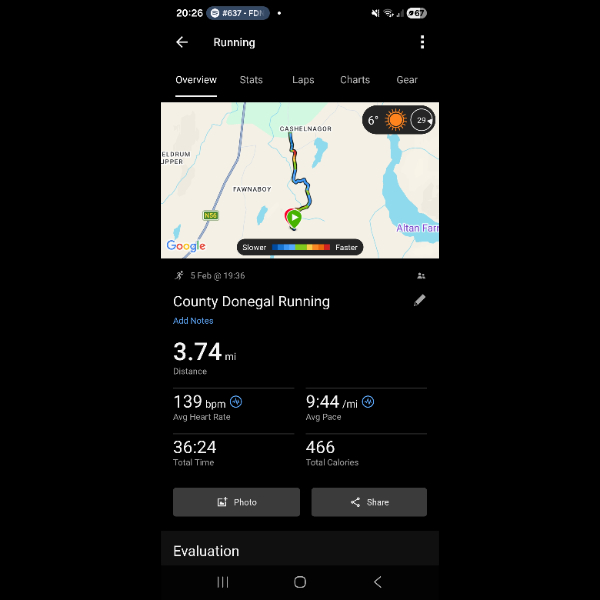600x600 pixels.
Task: Go back from the Running activity
Action: (x=181, y=42)
